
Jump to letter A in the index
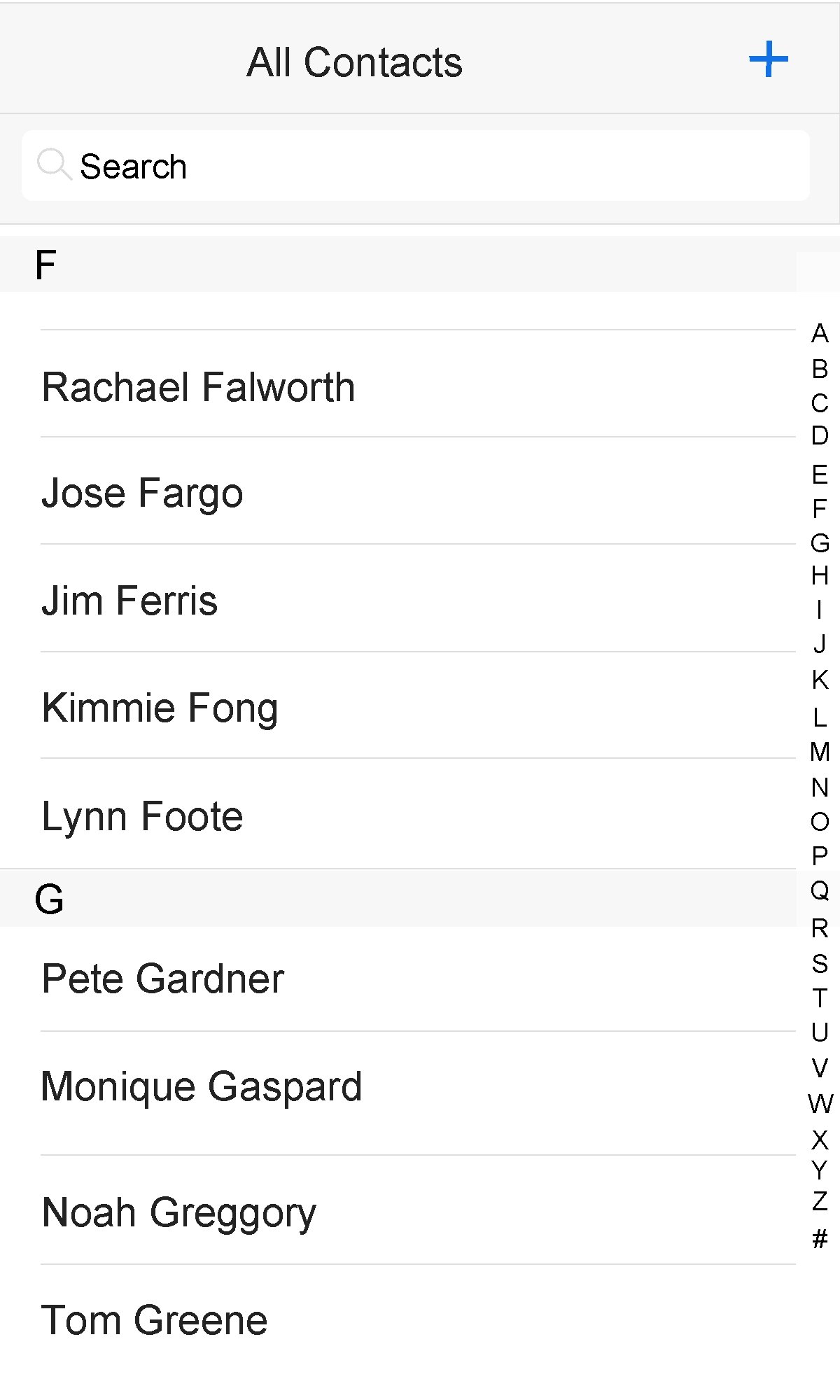coord(820,333)
